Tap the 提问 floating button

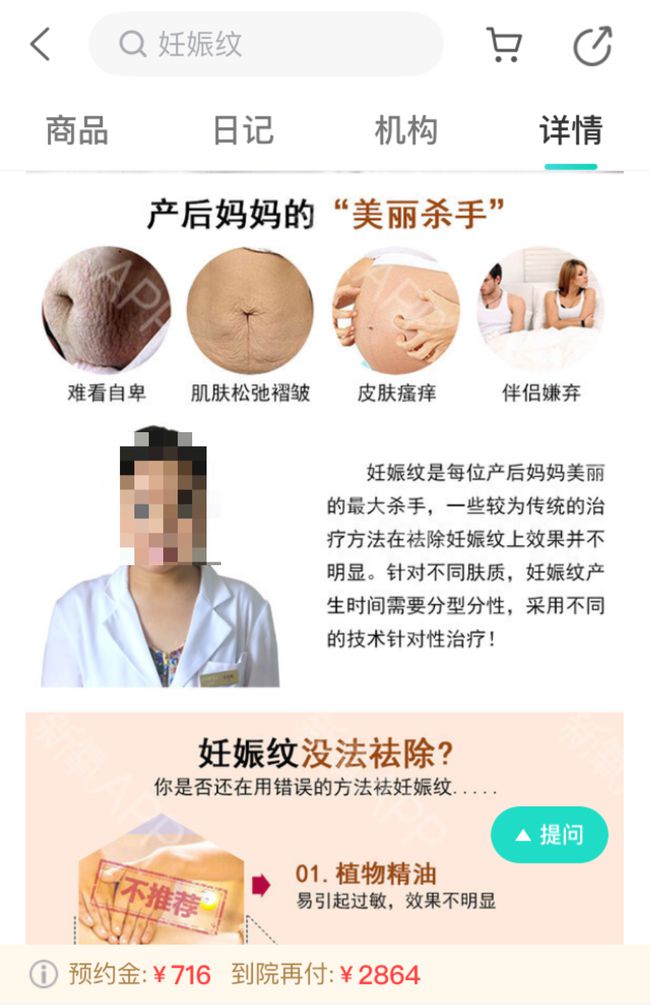549,835
